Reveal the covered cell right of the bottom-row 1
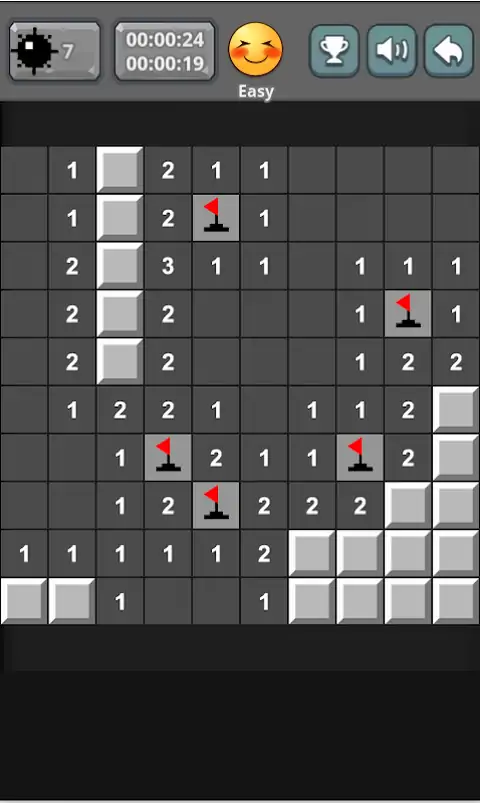This screenshot has height=803, width=480. click(x=312, y=601)
